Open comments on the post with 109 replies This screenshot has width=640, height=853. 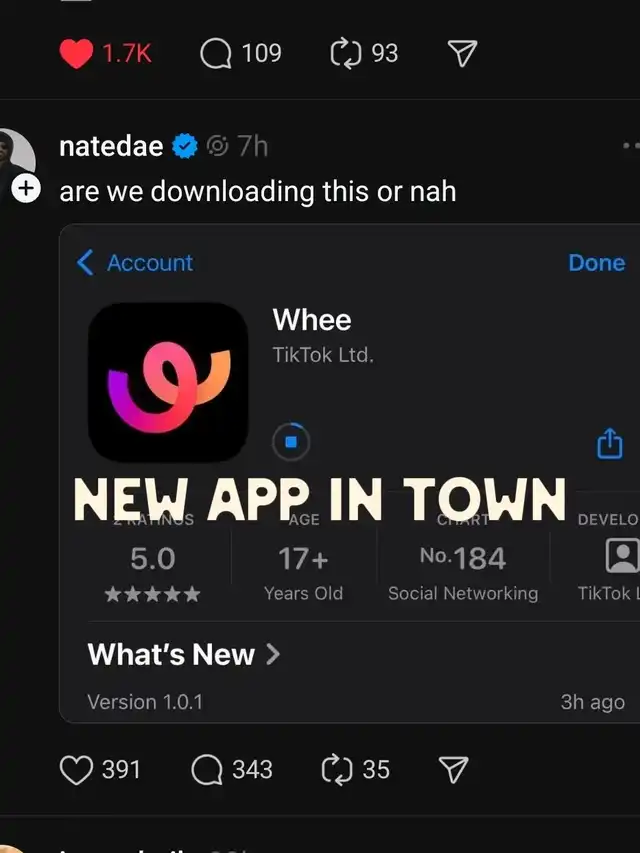[x=216, y=54]
